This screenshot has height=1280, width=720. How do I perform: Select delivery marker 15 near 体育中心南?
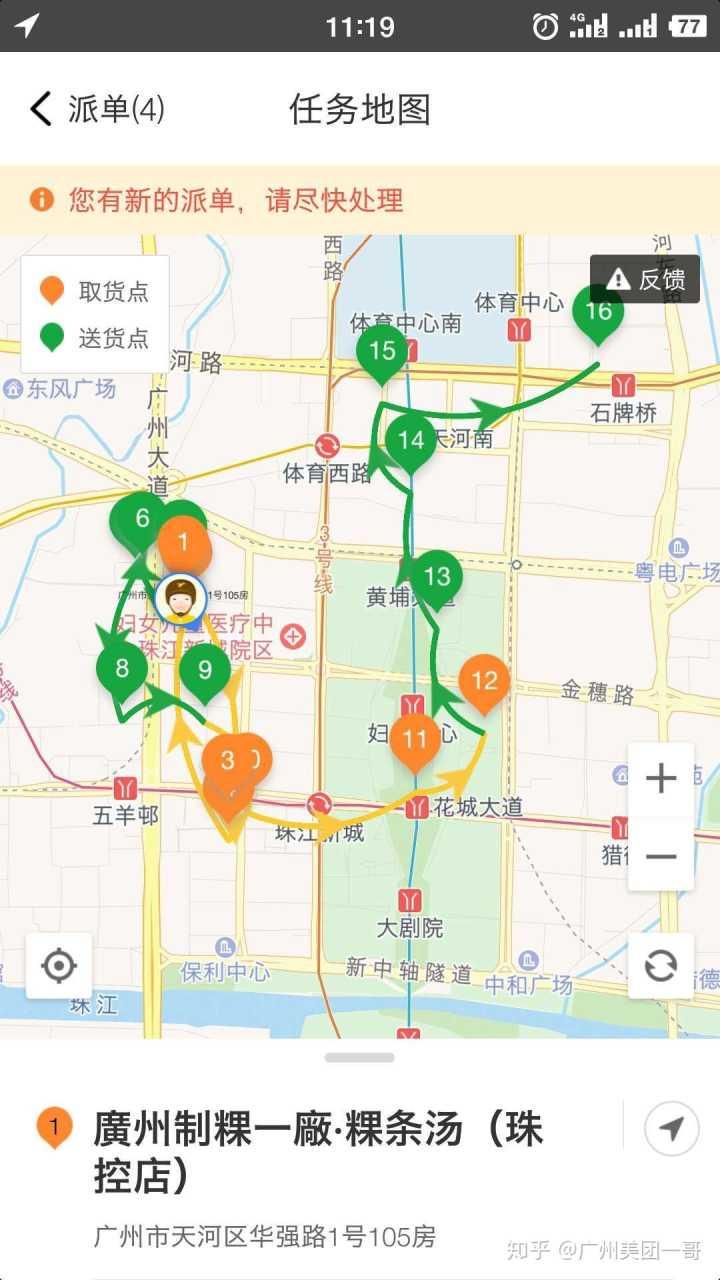[x=383, y=351]
